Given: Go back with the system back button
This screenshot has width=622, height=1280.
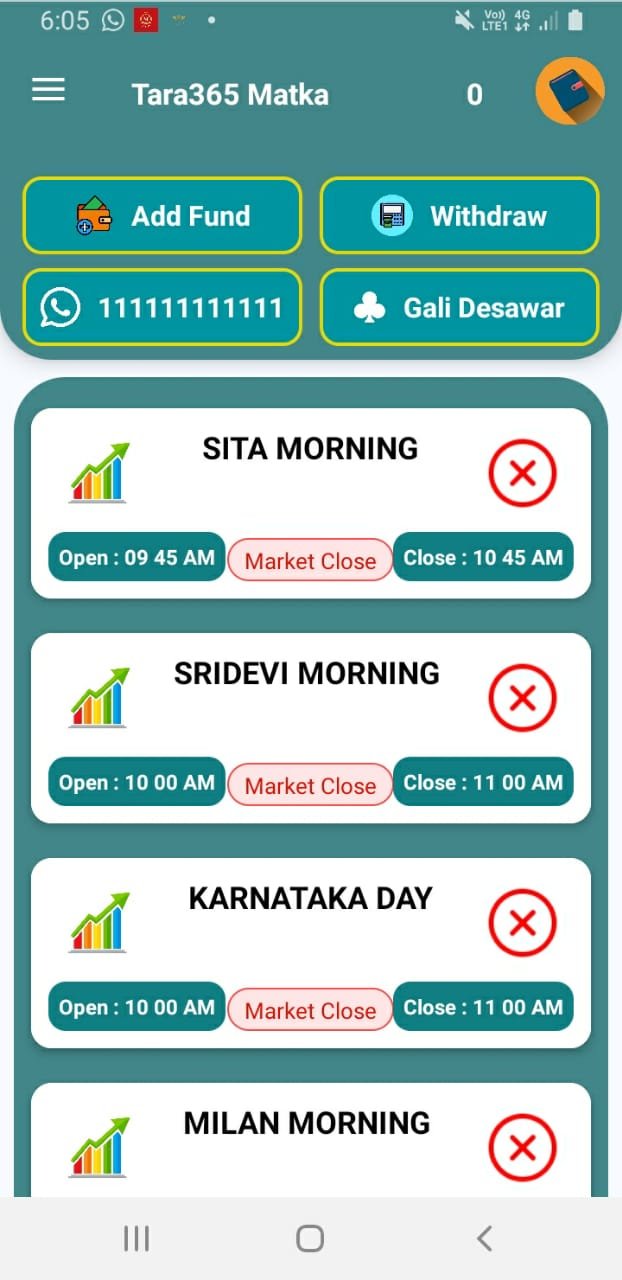Looking at the screenshot, I should tap(484, 1239).
